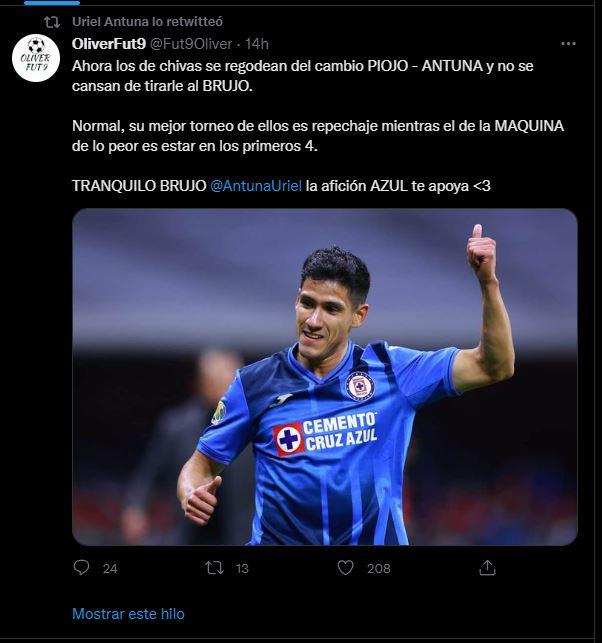Image resolution: width=602 pixels, height=643 pixels.
Task: View the attached photo in the tweet
Action: click(324, 377)
